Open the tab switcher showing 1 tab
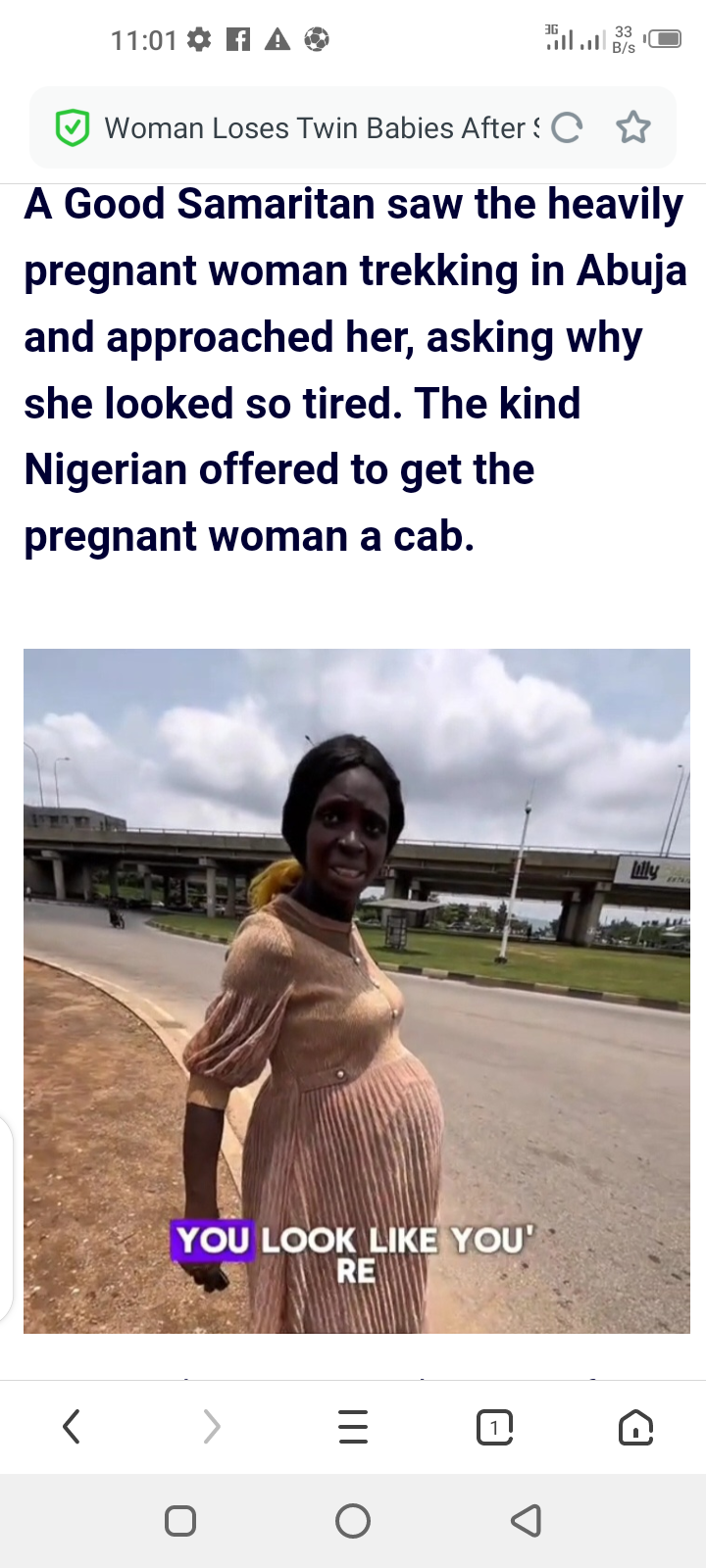This screenshot has height=1568, width=706. 494,1427
